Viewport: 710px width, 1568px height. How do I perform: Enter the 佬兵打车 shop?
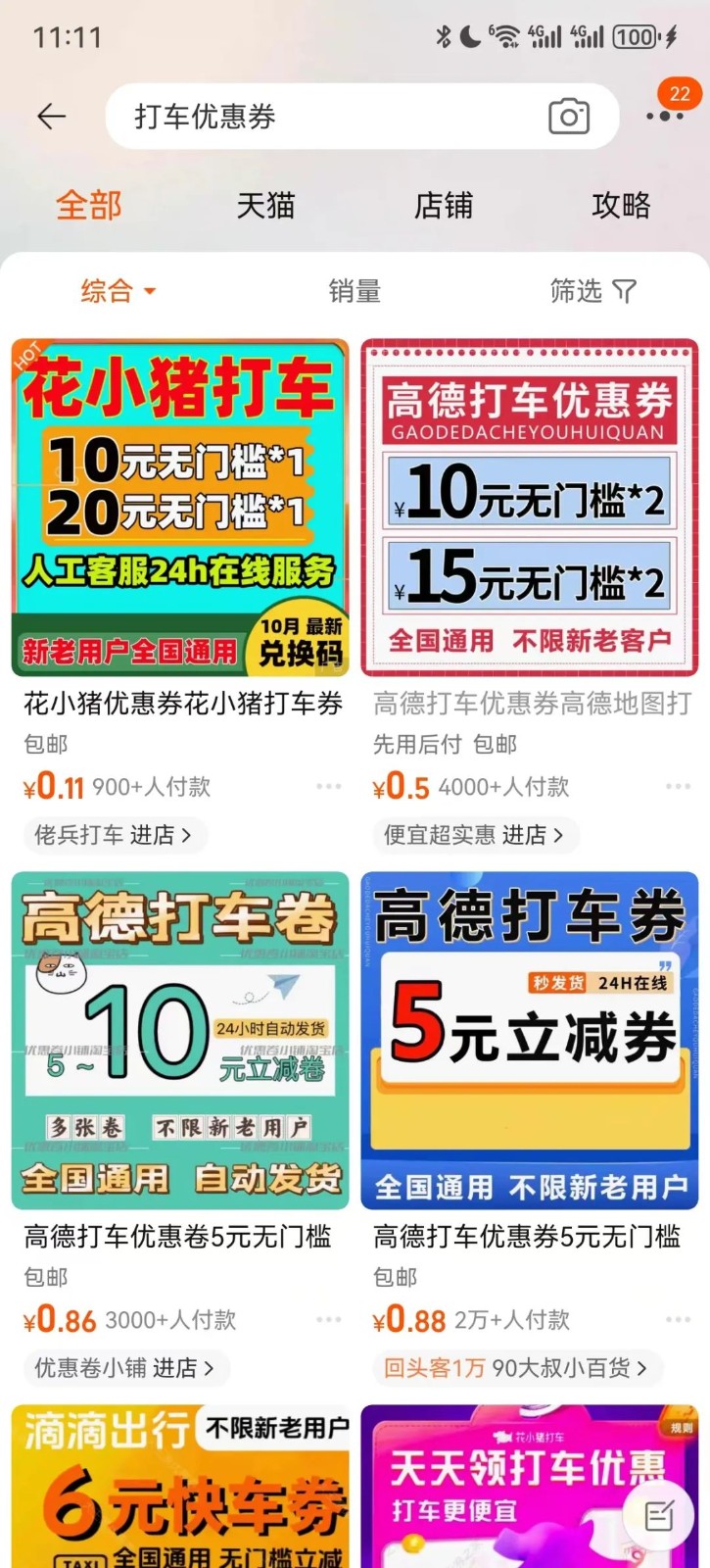[x=112, y=835]
